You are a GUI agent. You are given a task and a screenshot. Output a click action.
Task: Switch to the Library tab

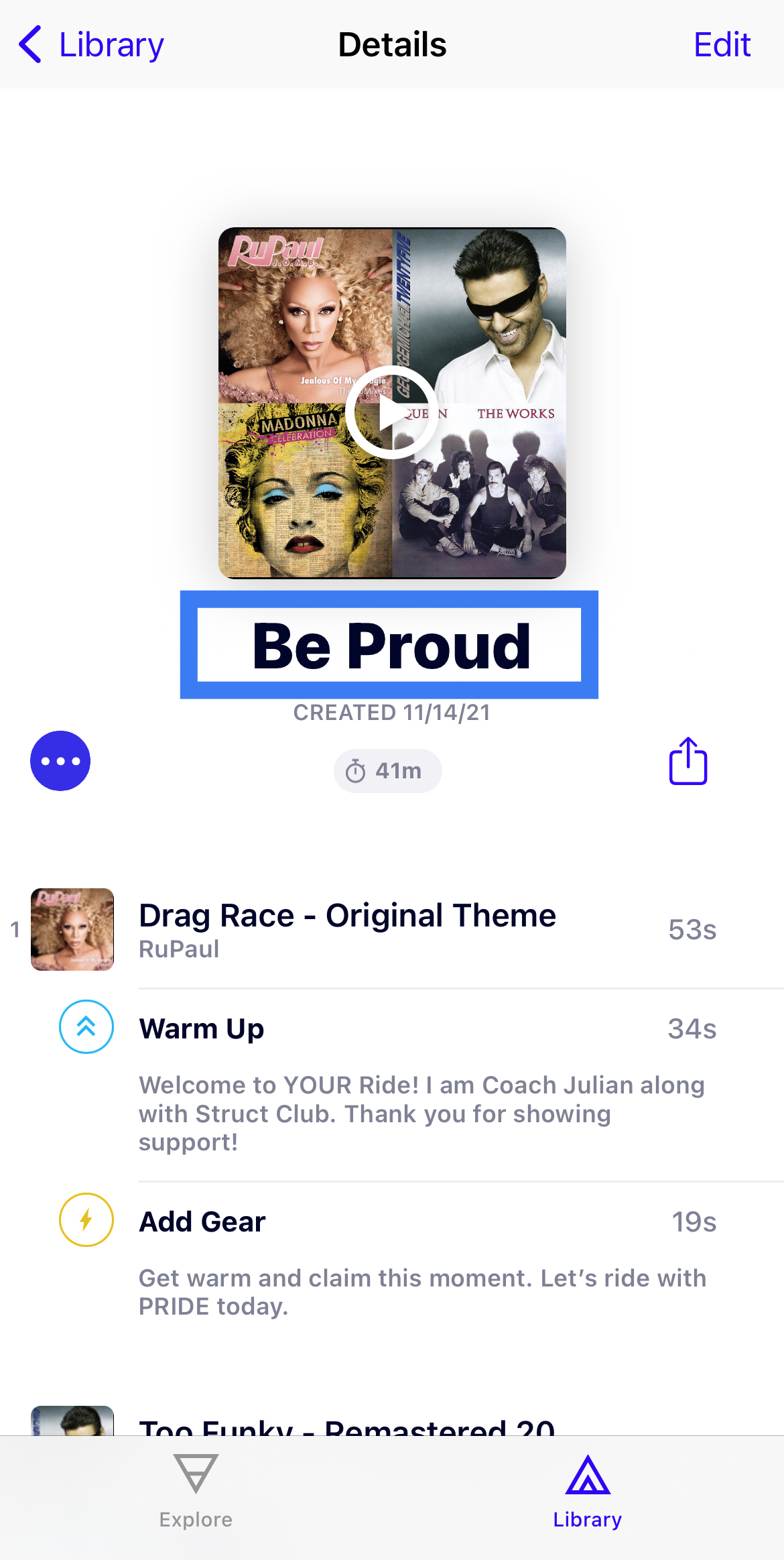tap(587, 1490)
